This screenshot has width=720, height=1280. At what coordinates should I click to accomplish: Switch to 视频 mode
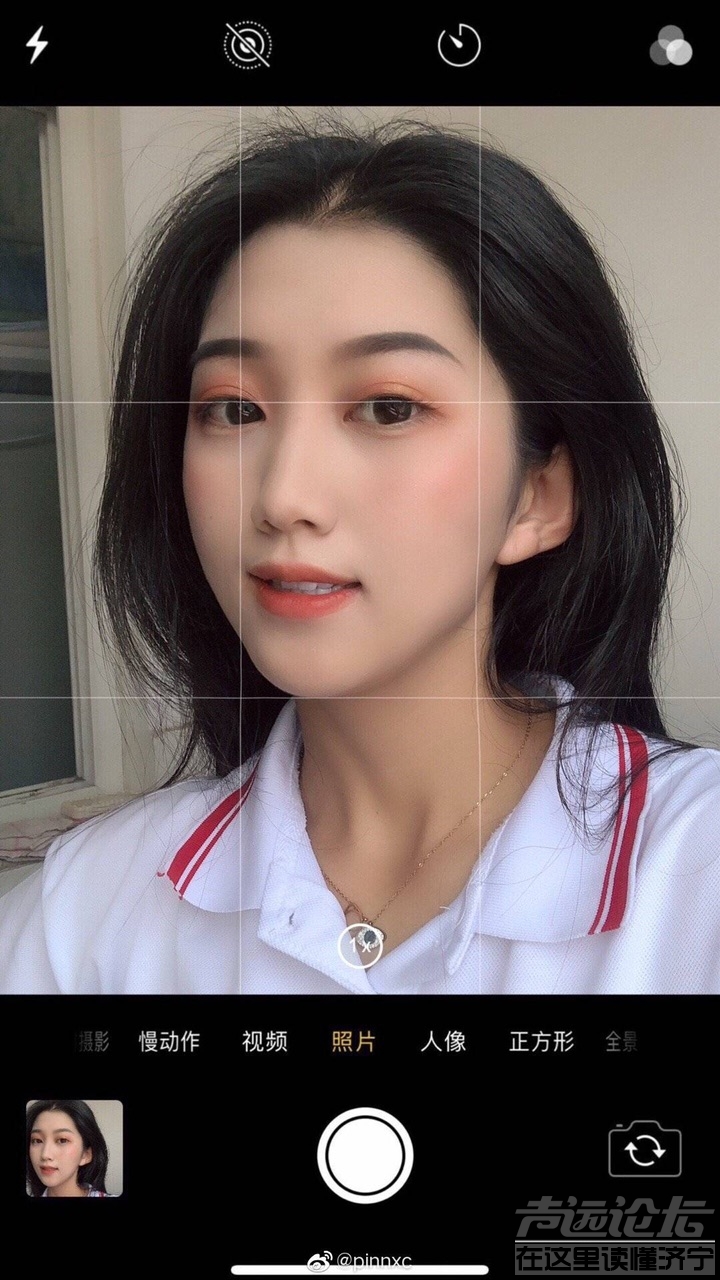coord(265,1042)
